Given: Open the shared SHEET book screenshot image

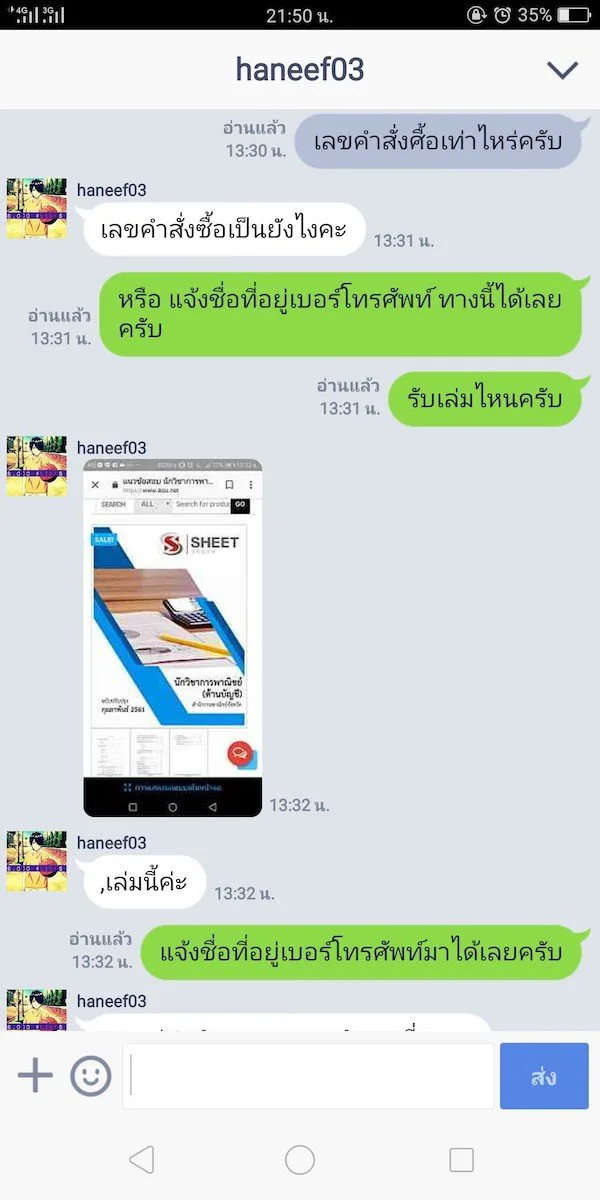Looking at the screenshot, I should [x=172, y=638].
